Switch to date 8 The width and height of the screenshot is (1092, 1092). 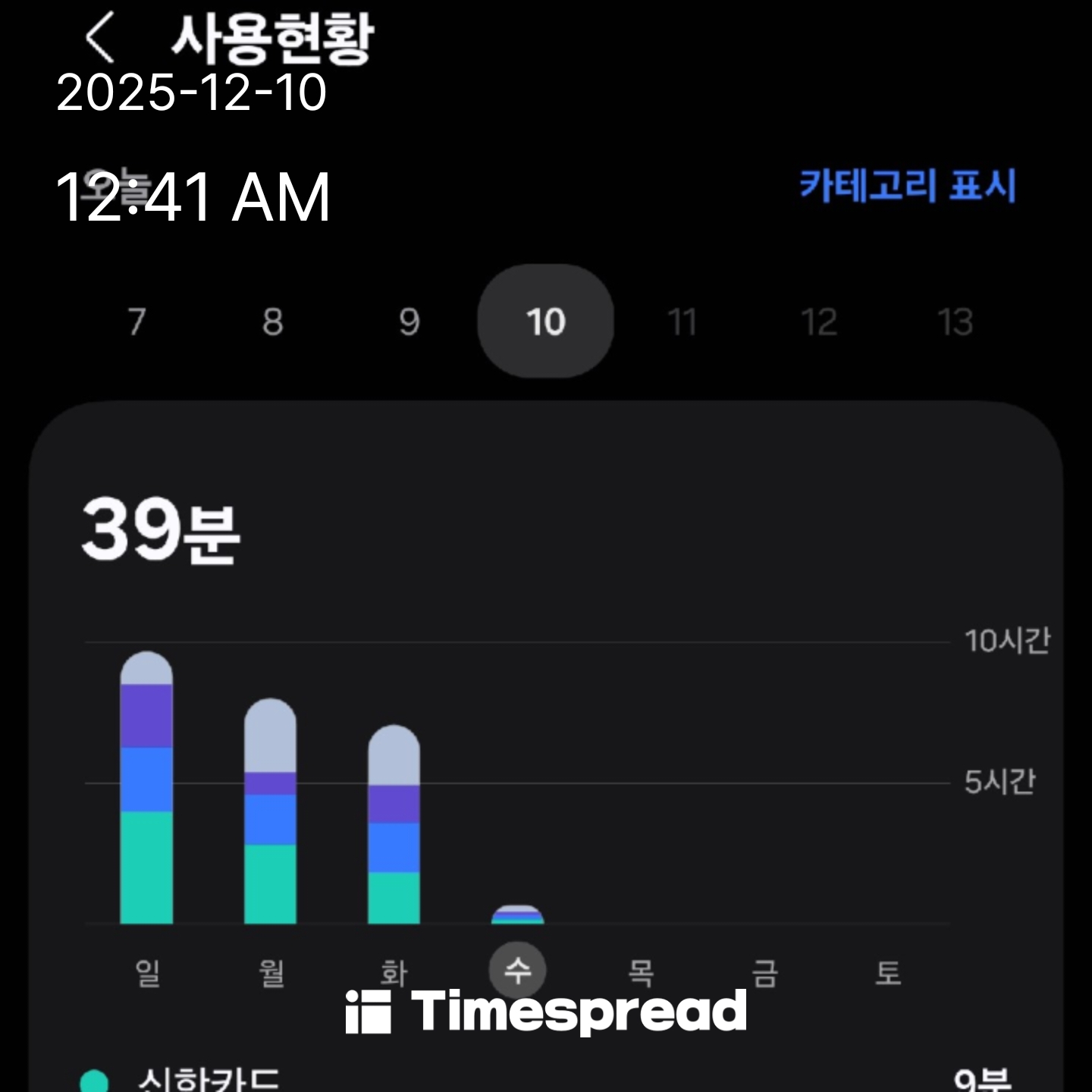tap(273, 322)
